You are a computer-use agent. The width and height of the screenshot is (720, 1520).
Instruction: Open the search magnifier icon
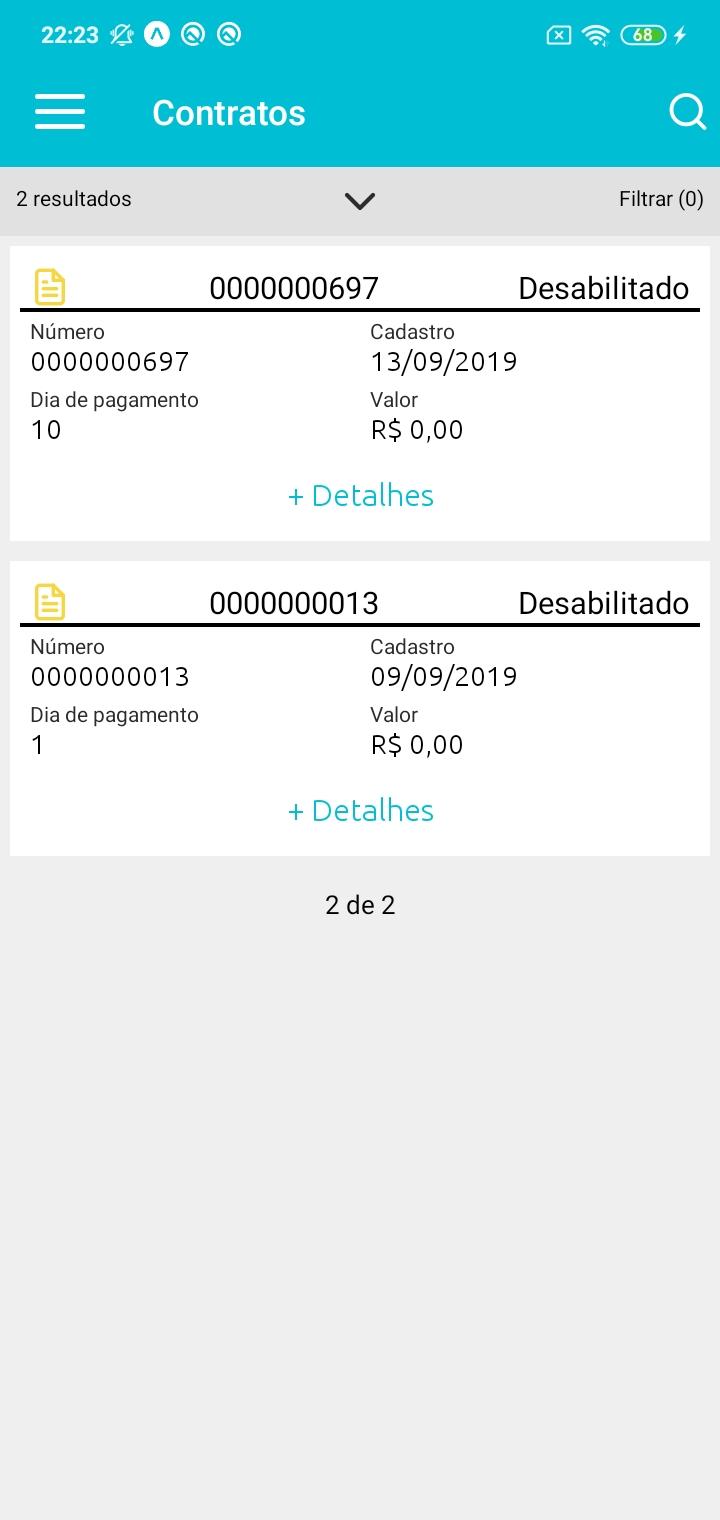[687, 112]
